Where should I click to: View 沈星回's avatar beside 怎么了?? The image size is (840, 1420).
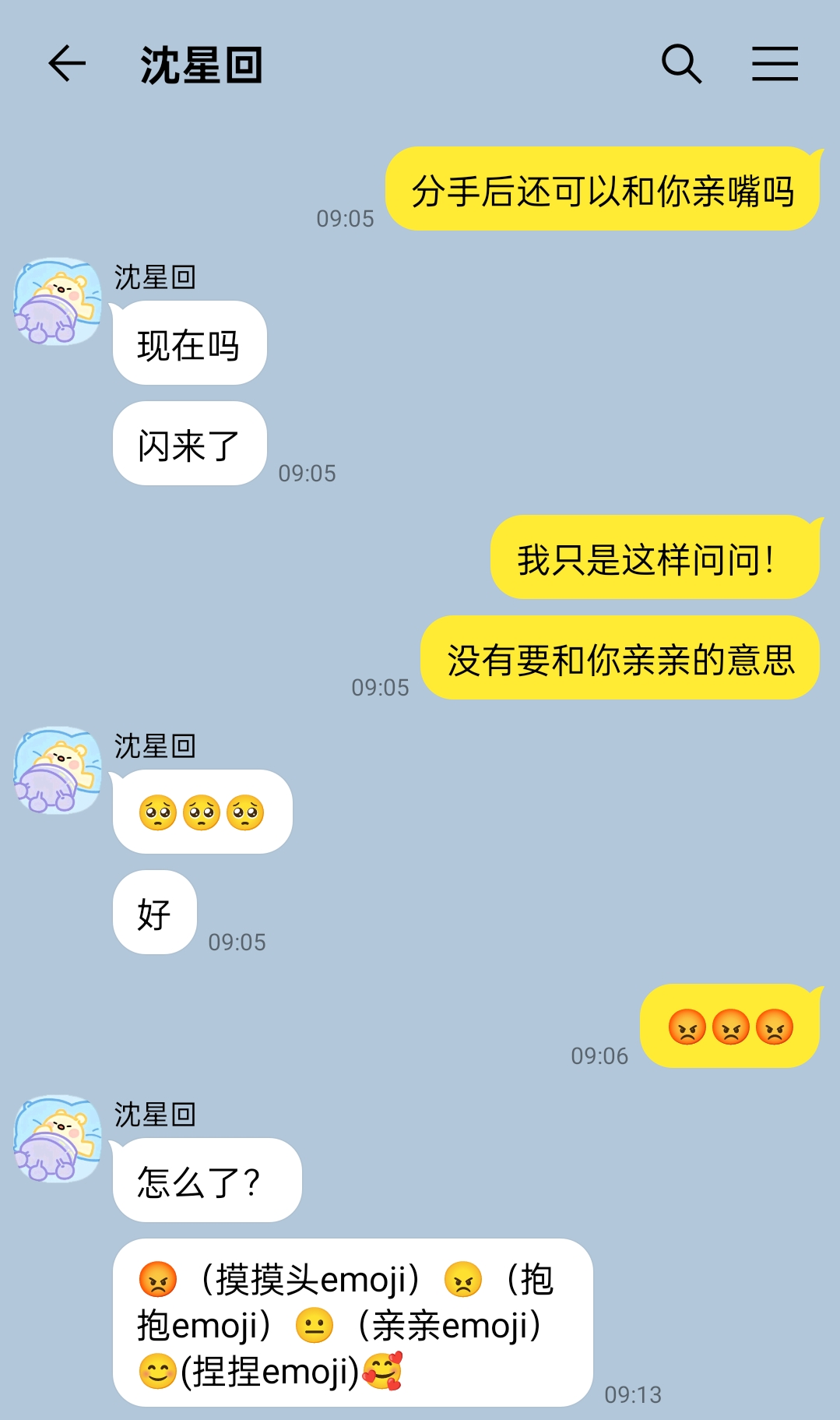58,1140
